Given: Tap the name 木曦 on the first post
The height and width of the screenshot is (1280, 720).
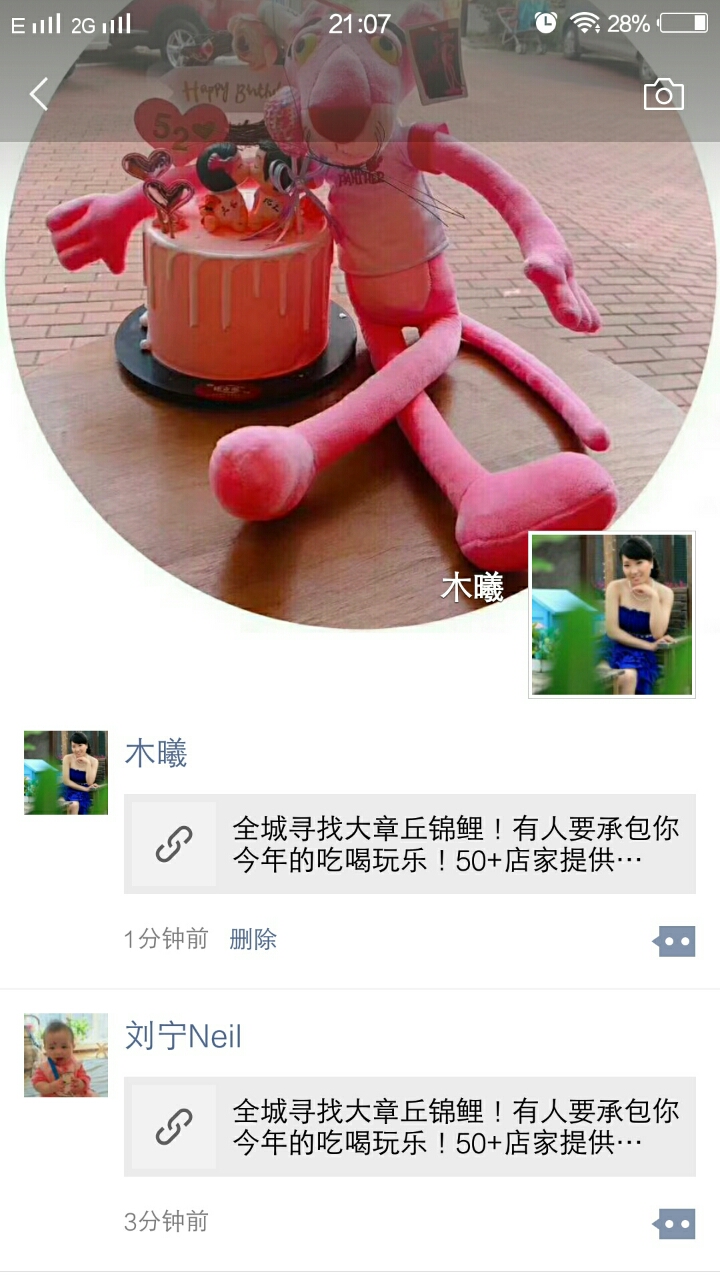Looking at the screenshot, I should click(156, 753).
